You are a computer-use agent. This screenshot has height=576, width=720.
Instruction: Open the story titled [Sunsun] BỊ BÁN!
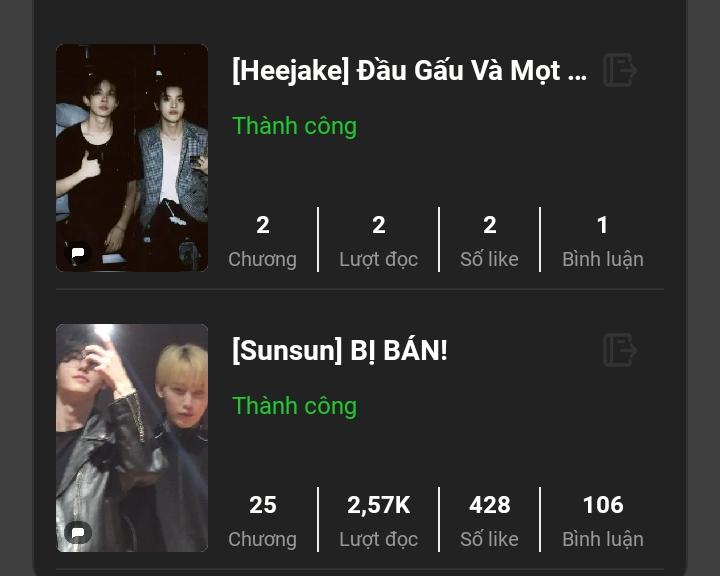(x=340, y=351)
